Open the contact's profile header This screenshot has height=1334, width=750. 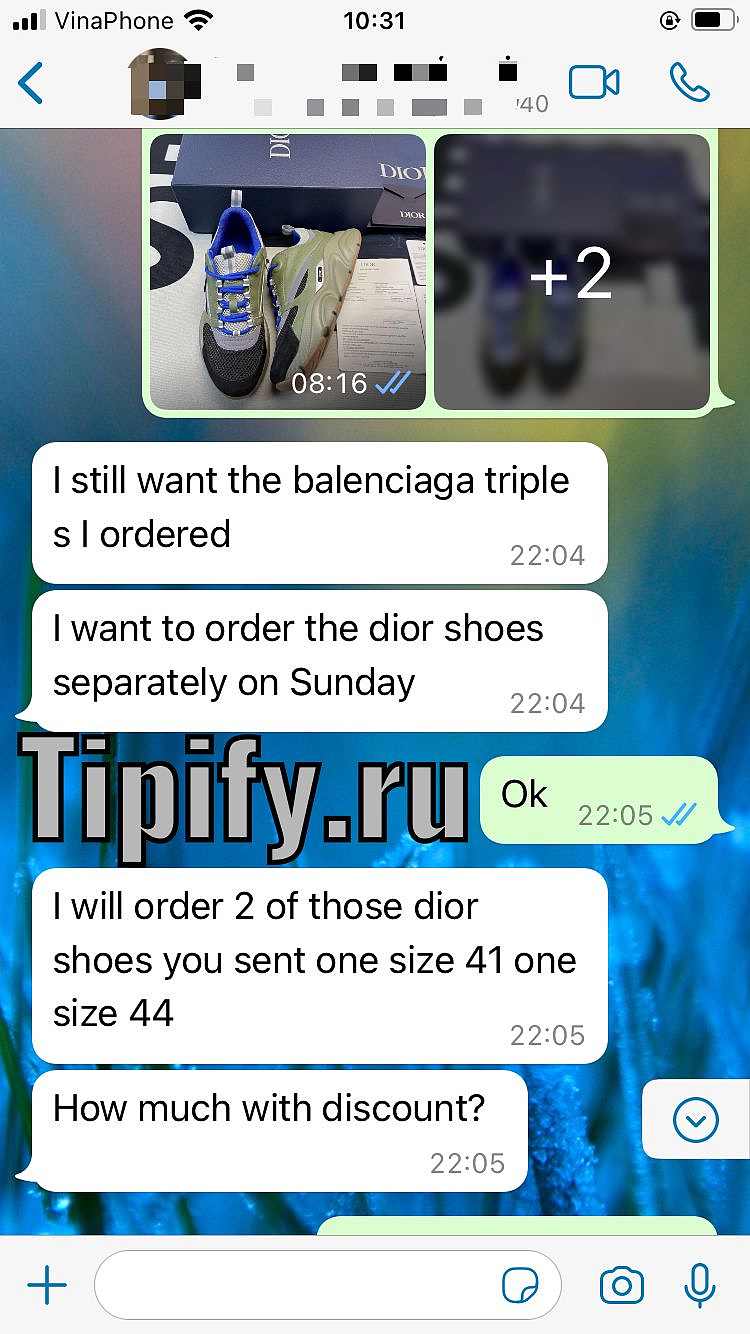tap(340, 85)
